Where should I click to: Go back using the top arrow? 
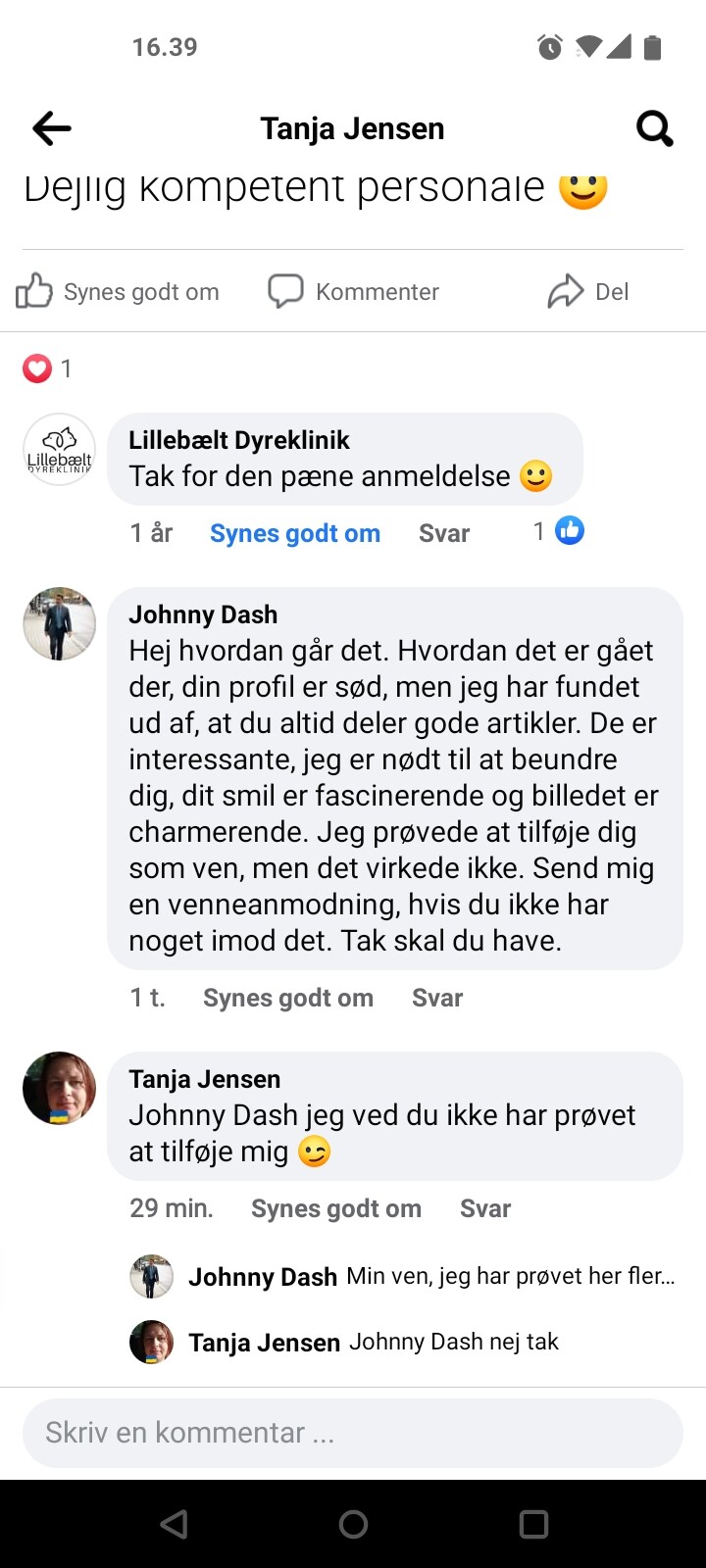[x=52, y=128]
